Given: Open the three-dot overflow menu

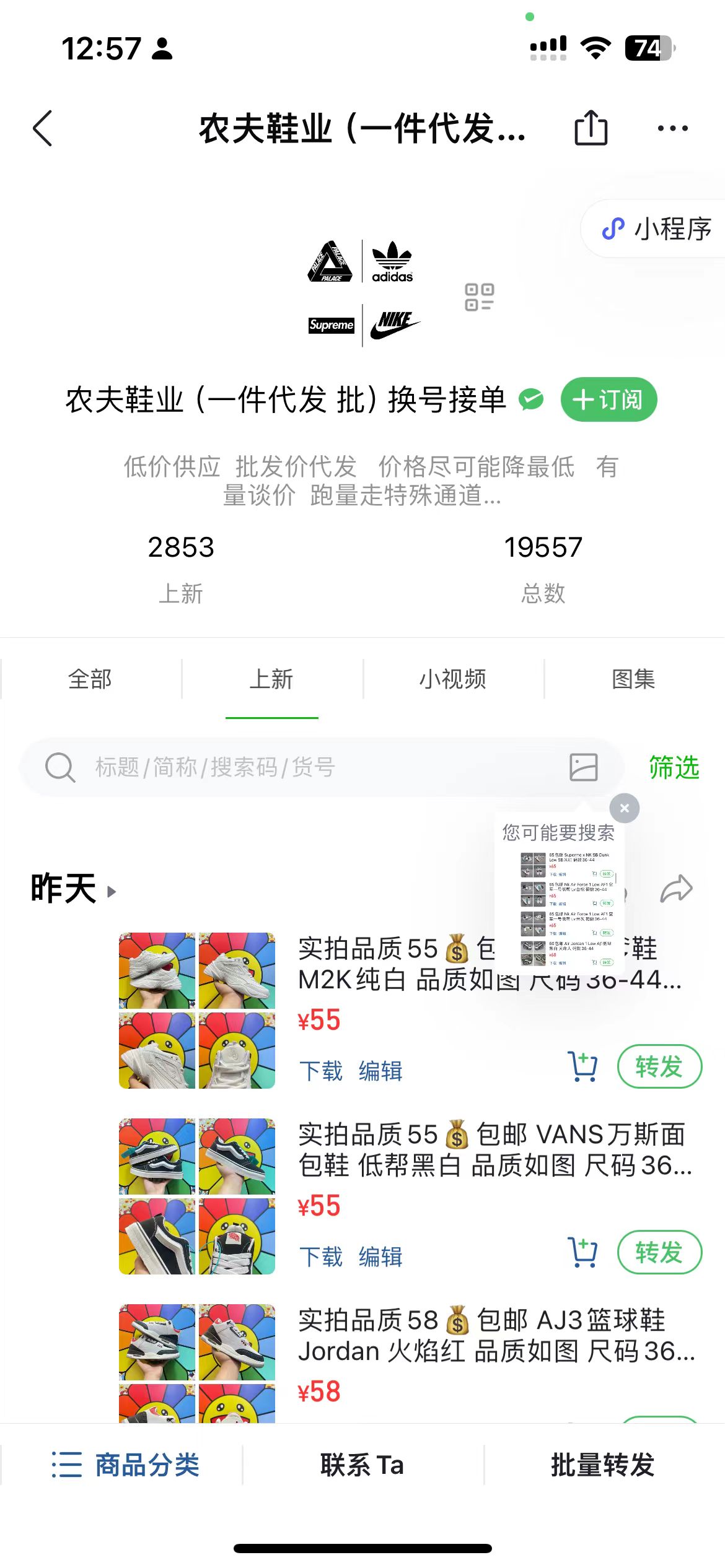Looking at the screenshot, I should click(x=672, y=128).
